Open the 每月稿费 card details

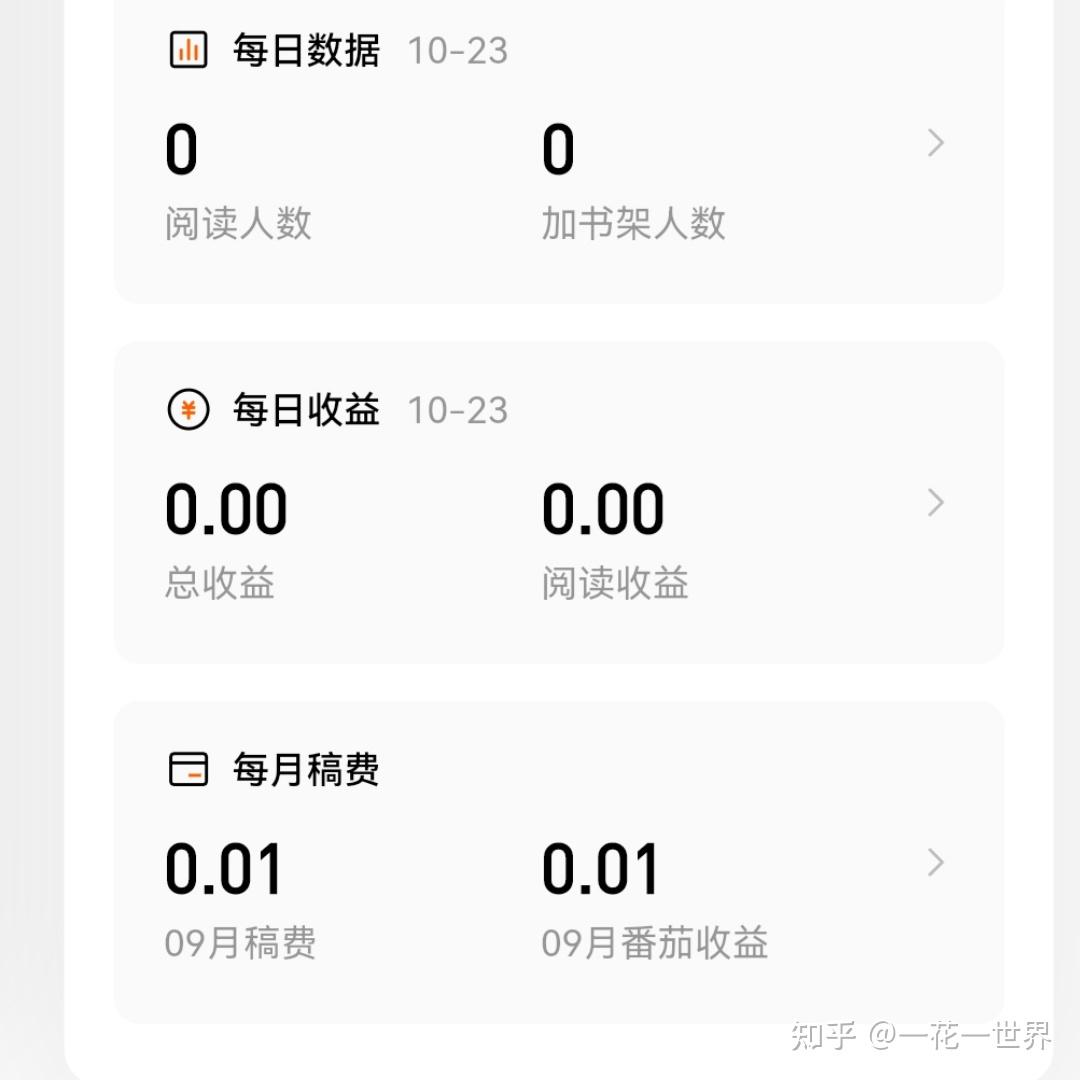936,863
